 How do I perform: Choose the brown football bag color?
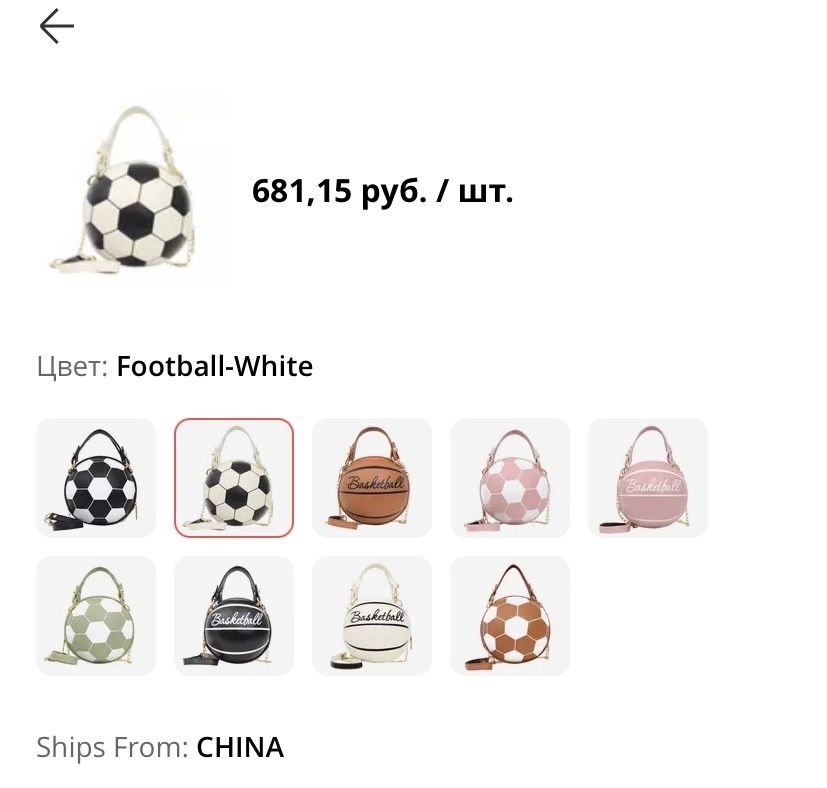[510, 616]
